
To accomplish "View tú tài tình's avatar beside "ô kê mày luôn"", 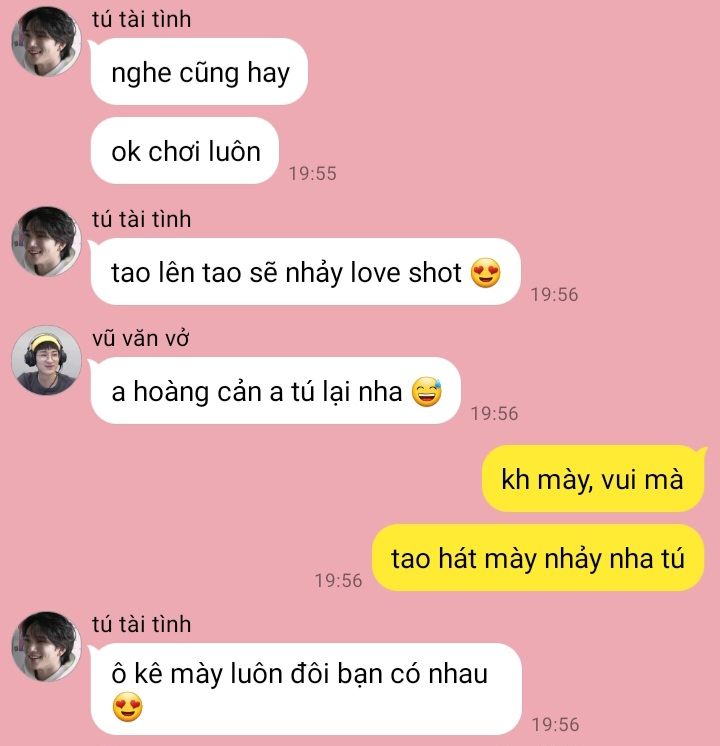I will coord(46,646).
